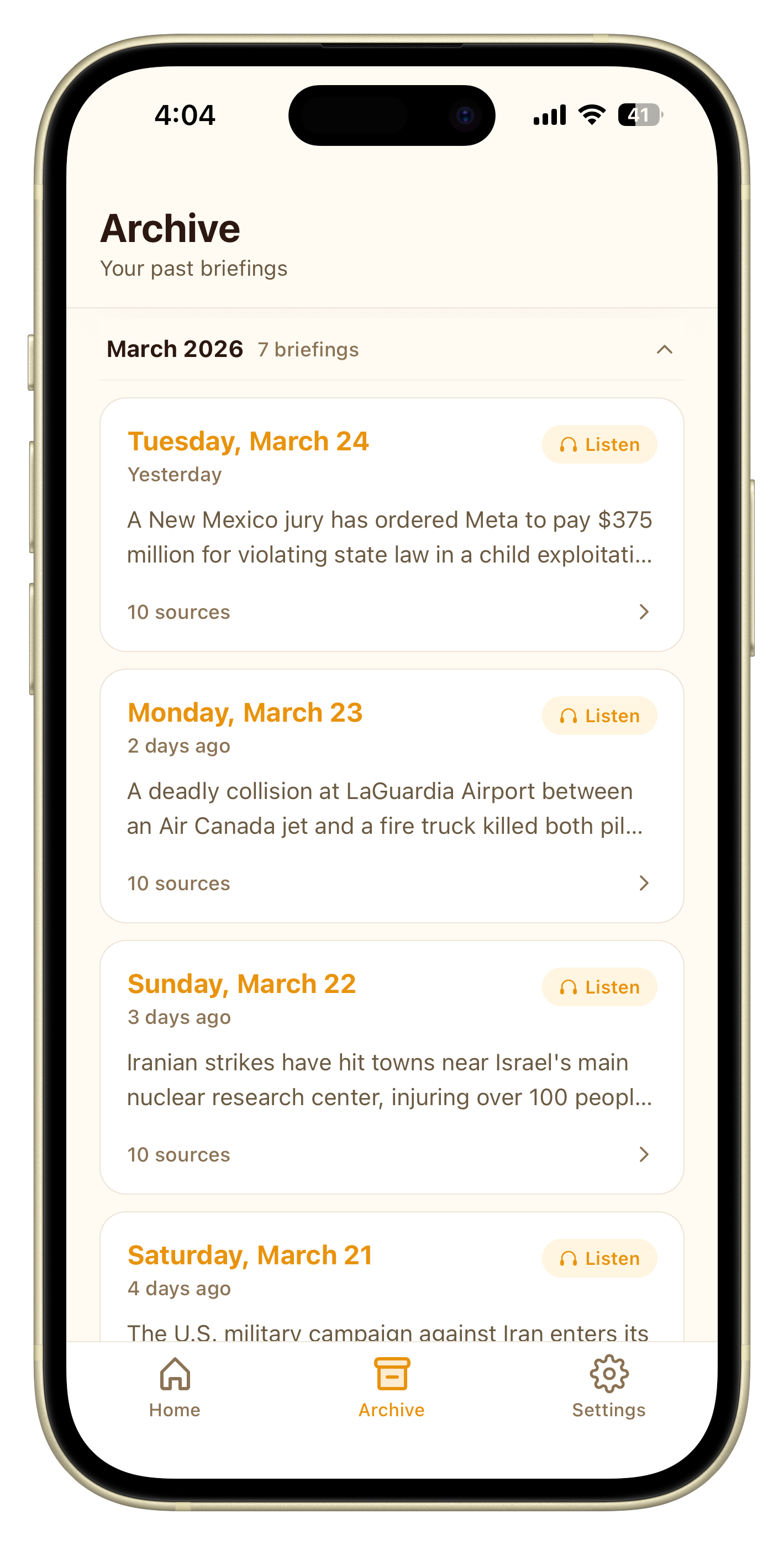Image resolution: width=784 pixels, height=1545 pixels.
Task: Listen to the Tuesday, March 24 briefing
Action: coord(599,444)
